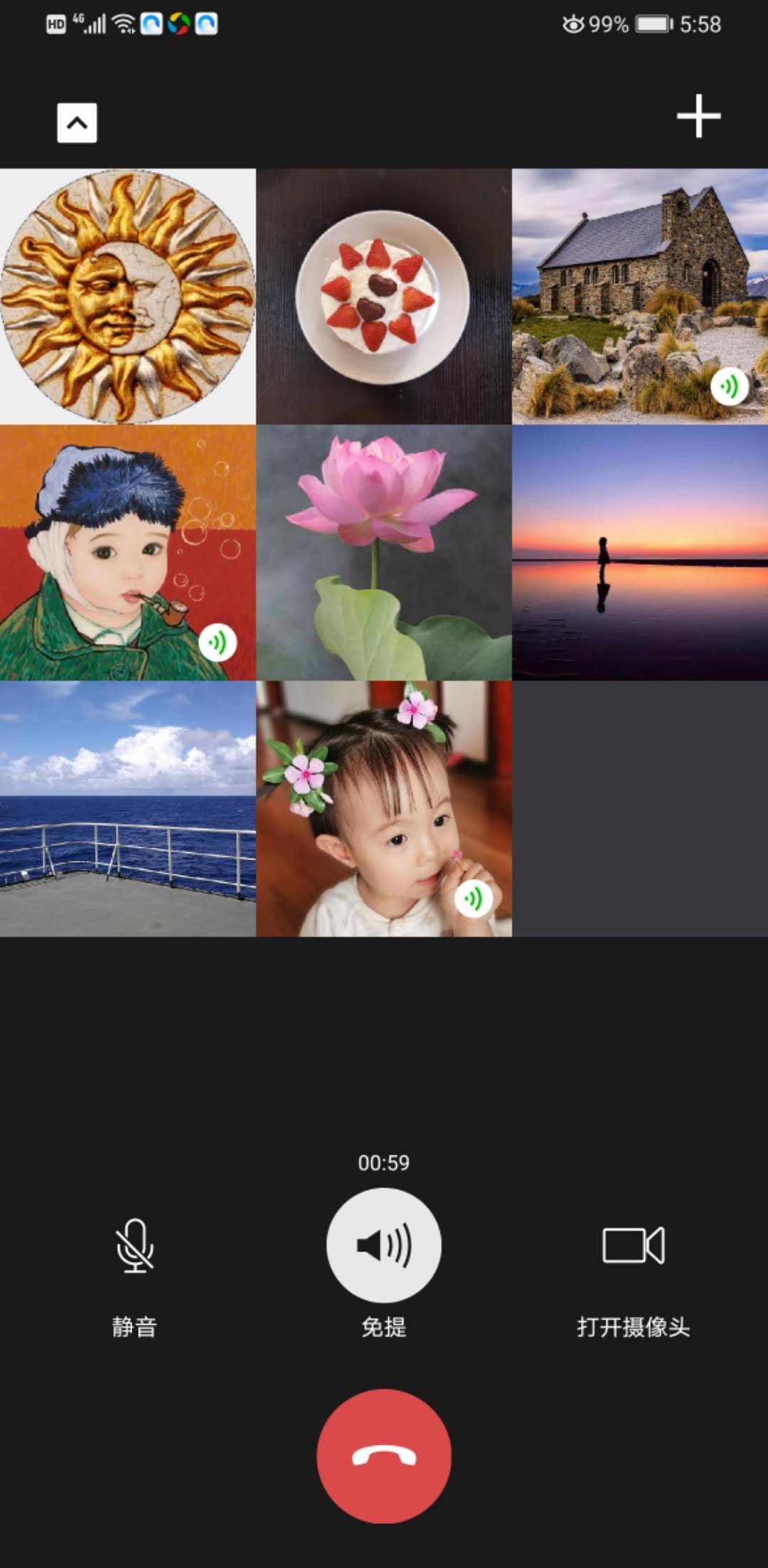
Task: Tap the participant with the stone church avatar
Action: point(640,297)
